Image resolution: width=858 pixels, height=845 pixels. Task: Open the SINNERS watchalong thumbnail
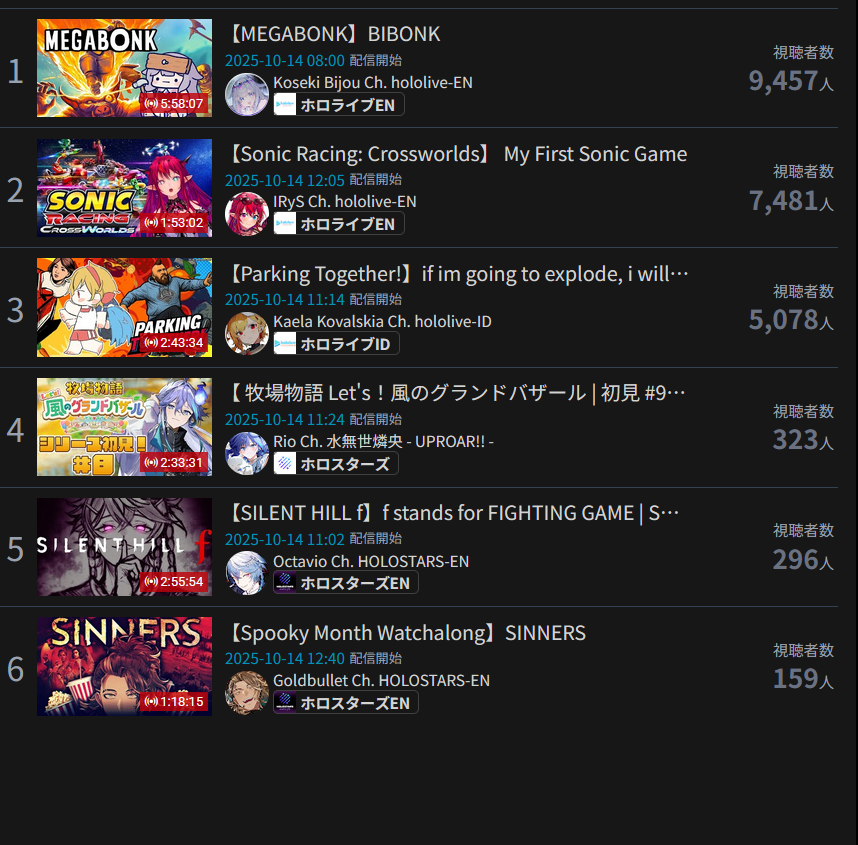[x=124, y=667]
